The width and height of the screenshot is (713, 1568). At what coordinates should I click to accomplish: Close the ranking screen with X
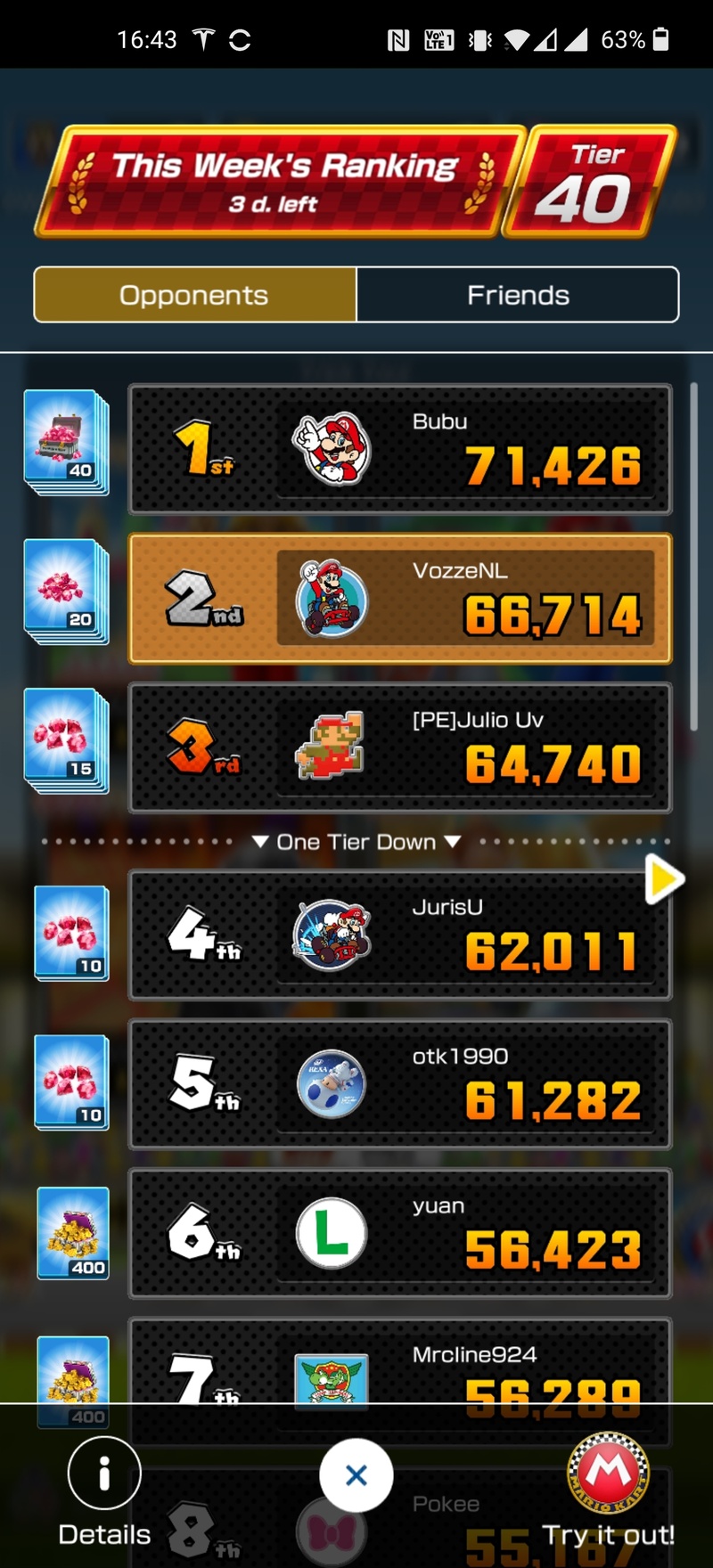point(356,1475)
